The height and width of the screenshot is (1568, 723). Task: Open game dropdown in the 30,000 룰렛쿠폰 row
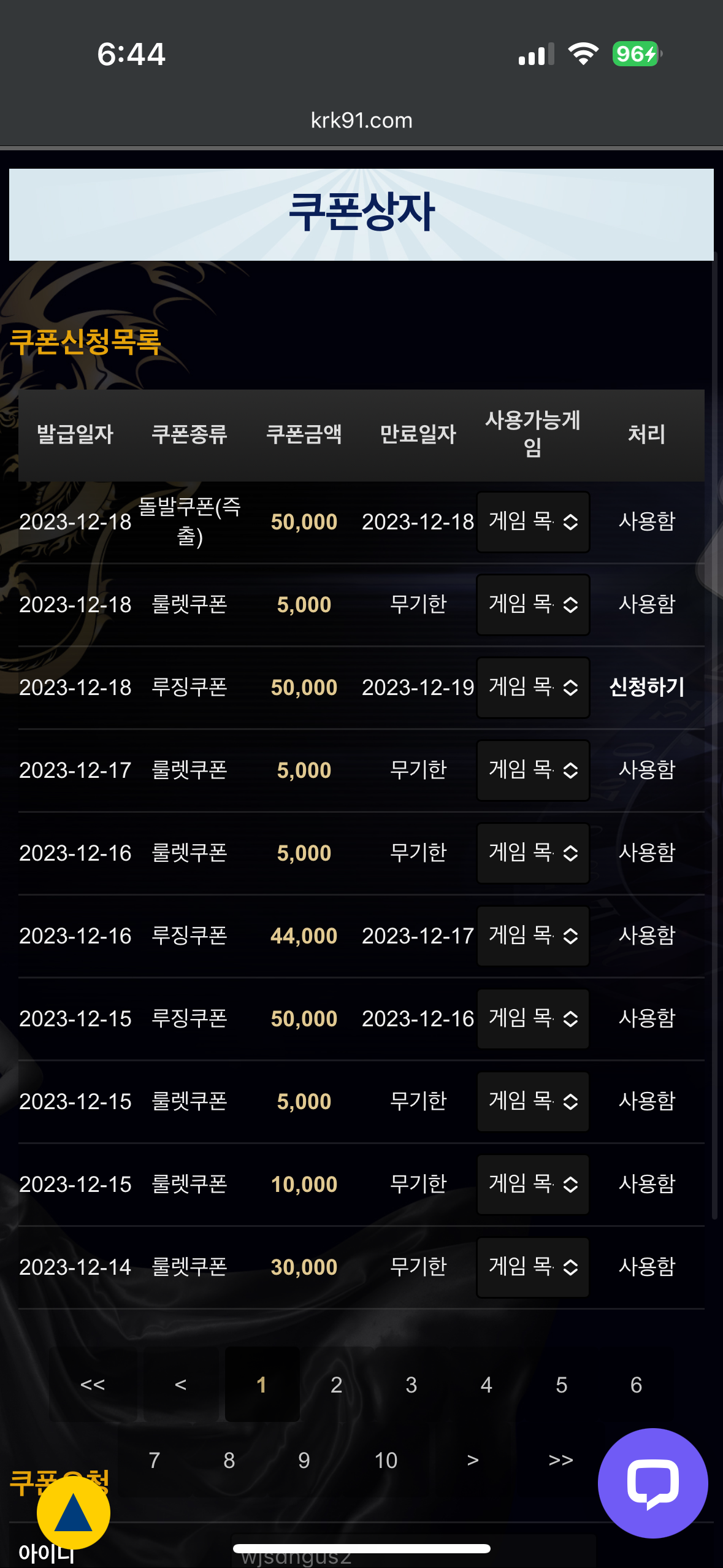tap(533, 1267)
